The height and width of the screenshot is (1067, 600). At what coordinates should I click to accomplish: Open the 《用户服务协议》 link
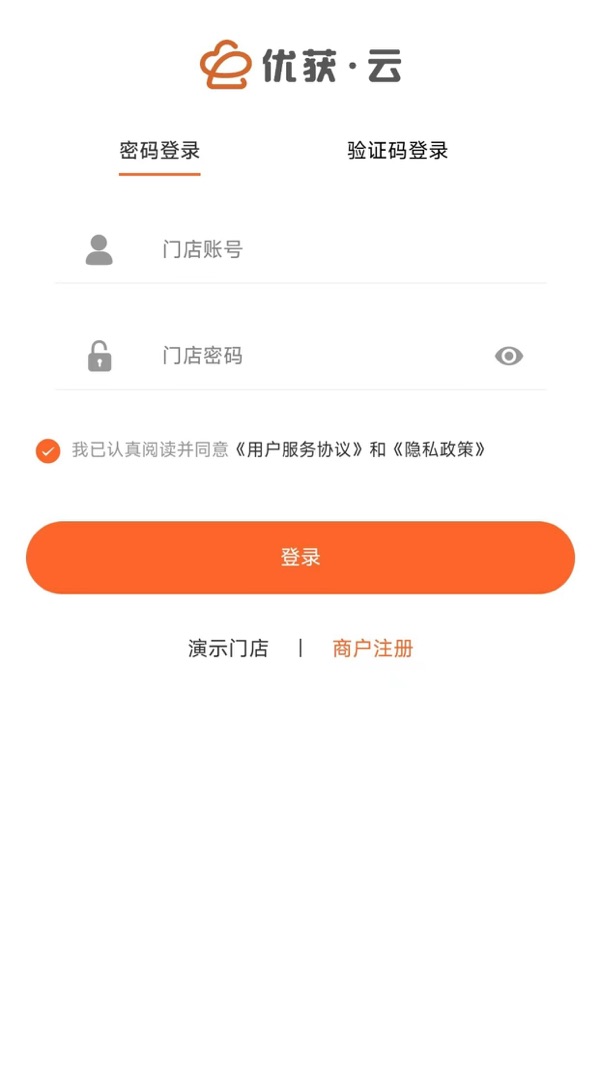click(299, 450)
